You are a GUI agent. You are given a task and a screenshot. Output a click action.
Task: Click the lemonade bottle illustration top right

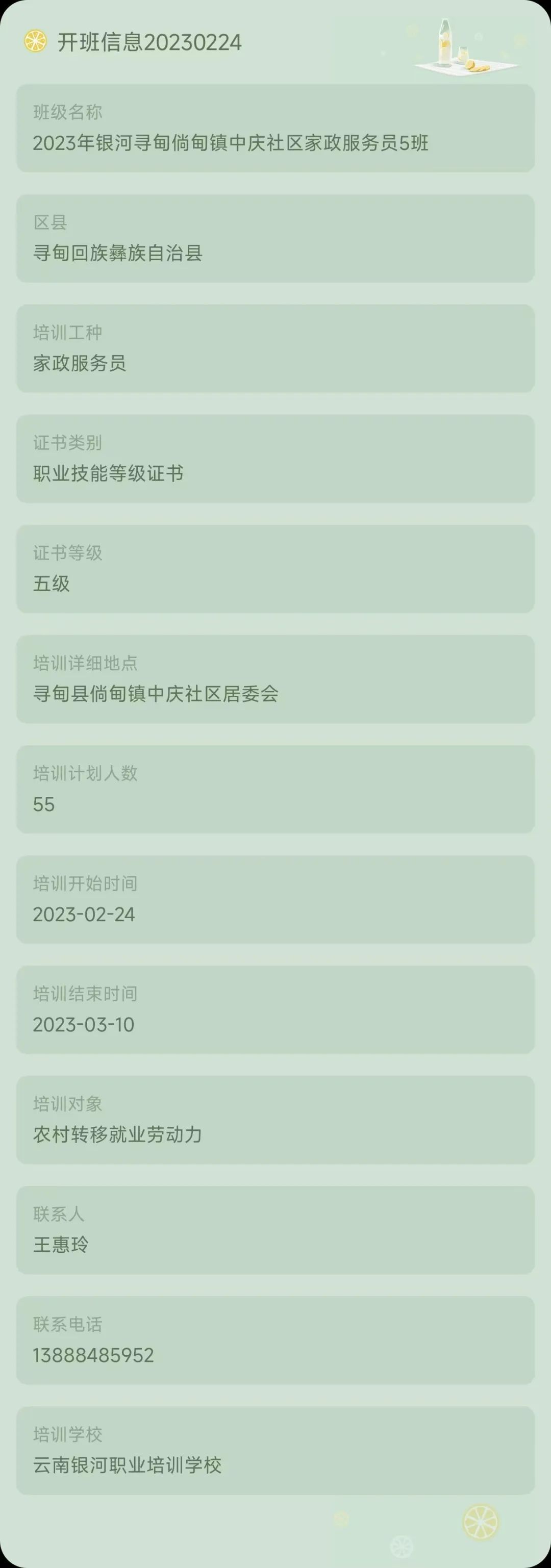coord(445,43)
